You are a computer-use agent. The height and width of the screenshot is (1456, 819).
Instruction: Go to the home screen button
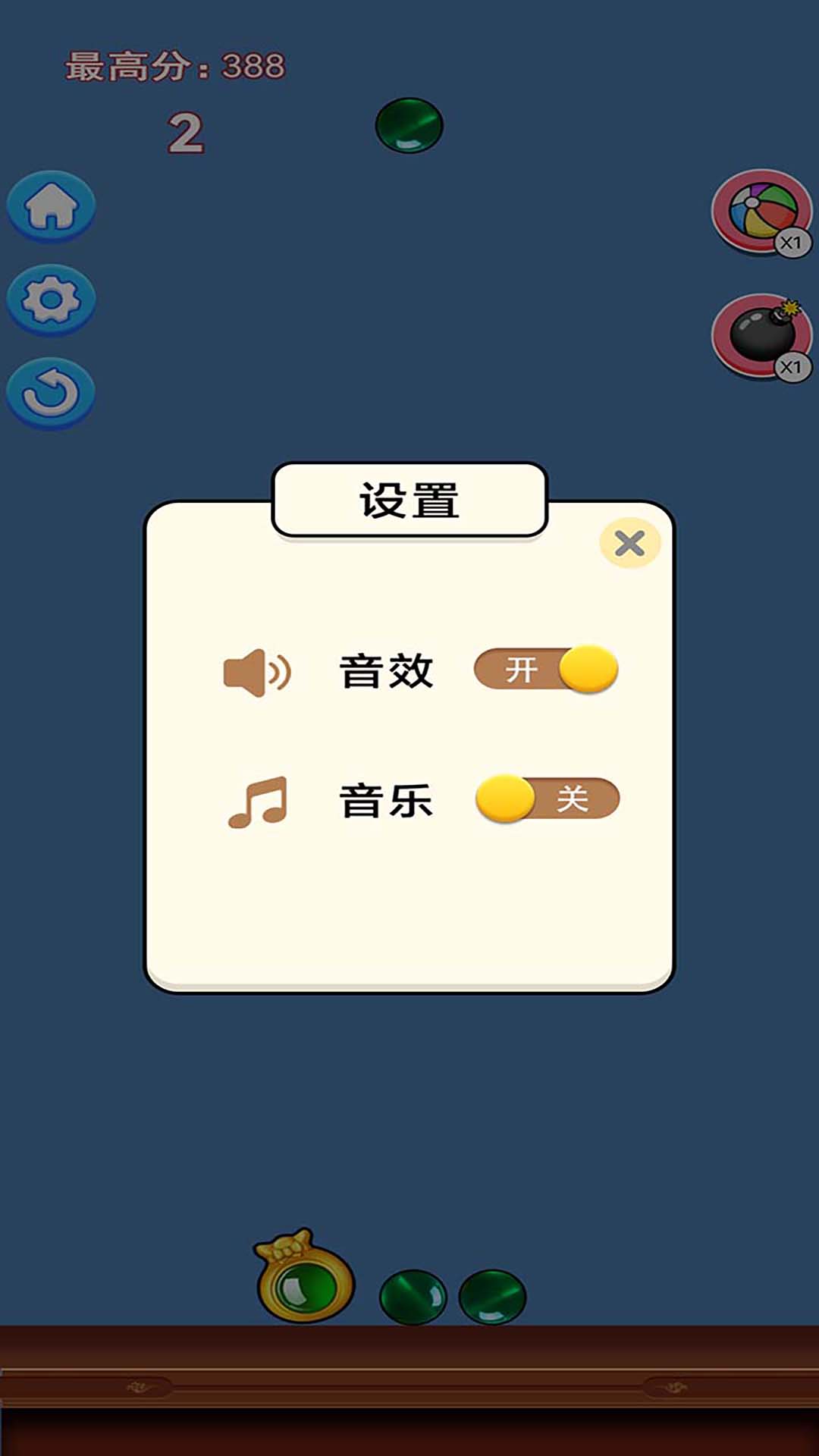[51, 206]
